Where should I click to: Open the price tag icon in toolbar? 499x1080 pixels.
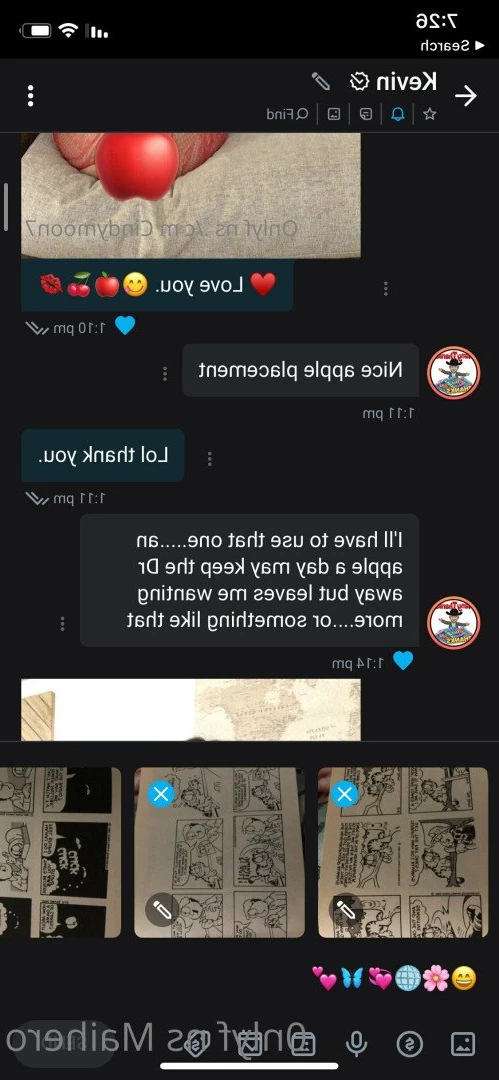(x=196, y=1044)
